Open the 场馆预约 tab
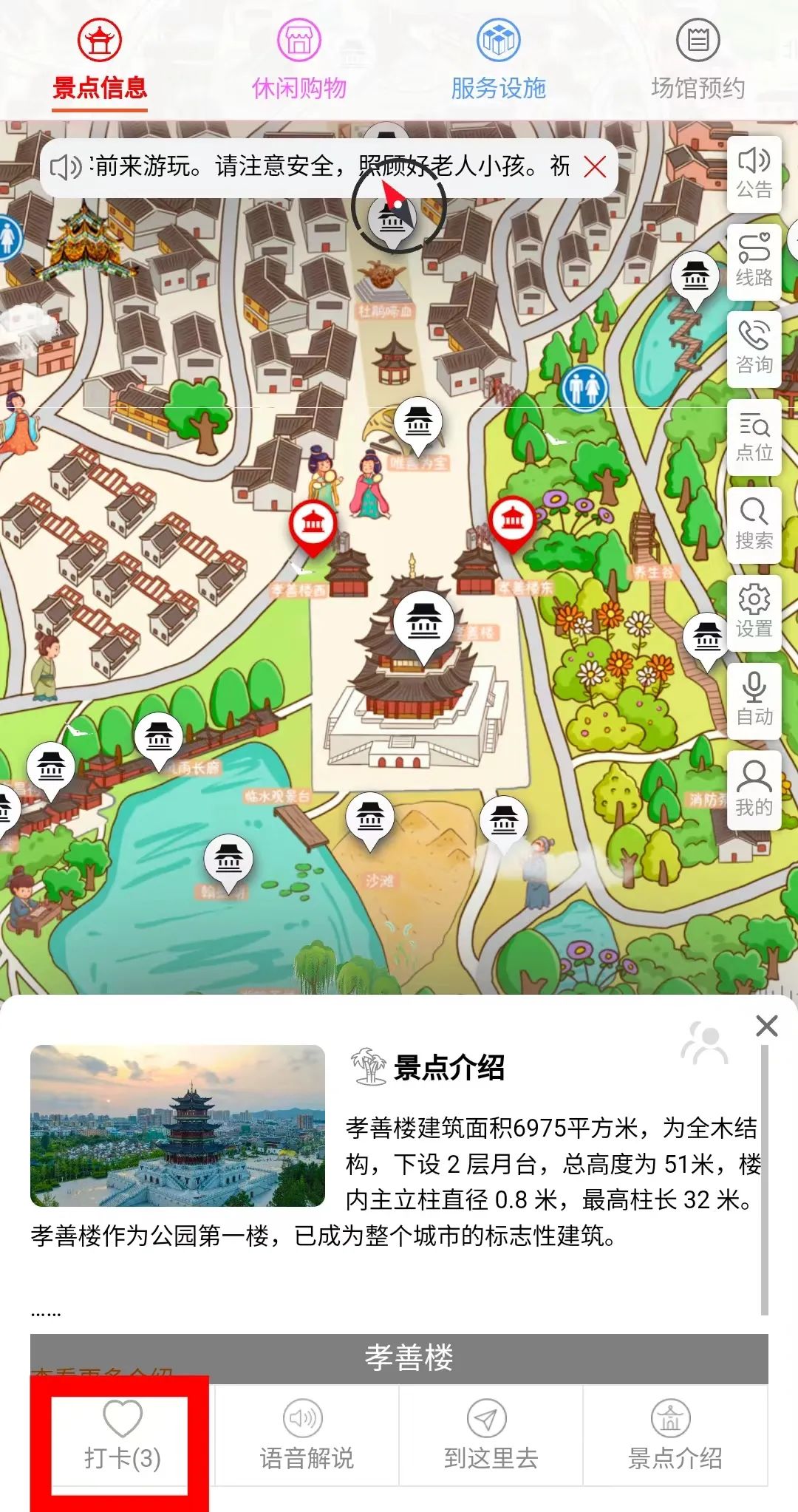This screenshot has height=1512, width=798. [698, 63]
